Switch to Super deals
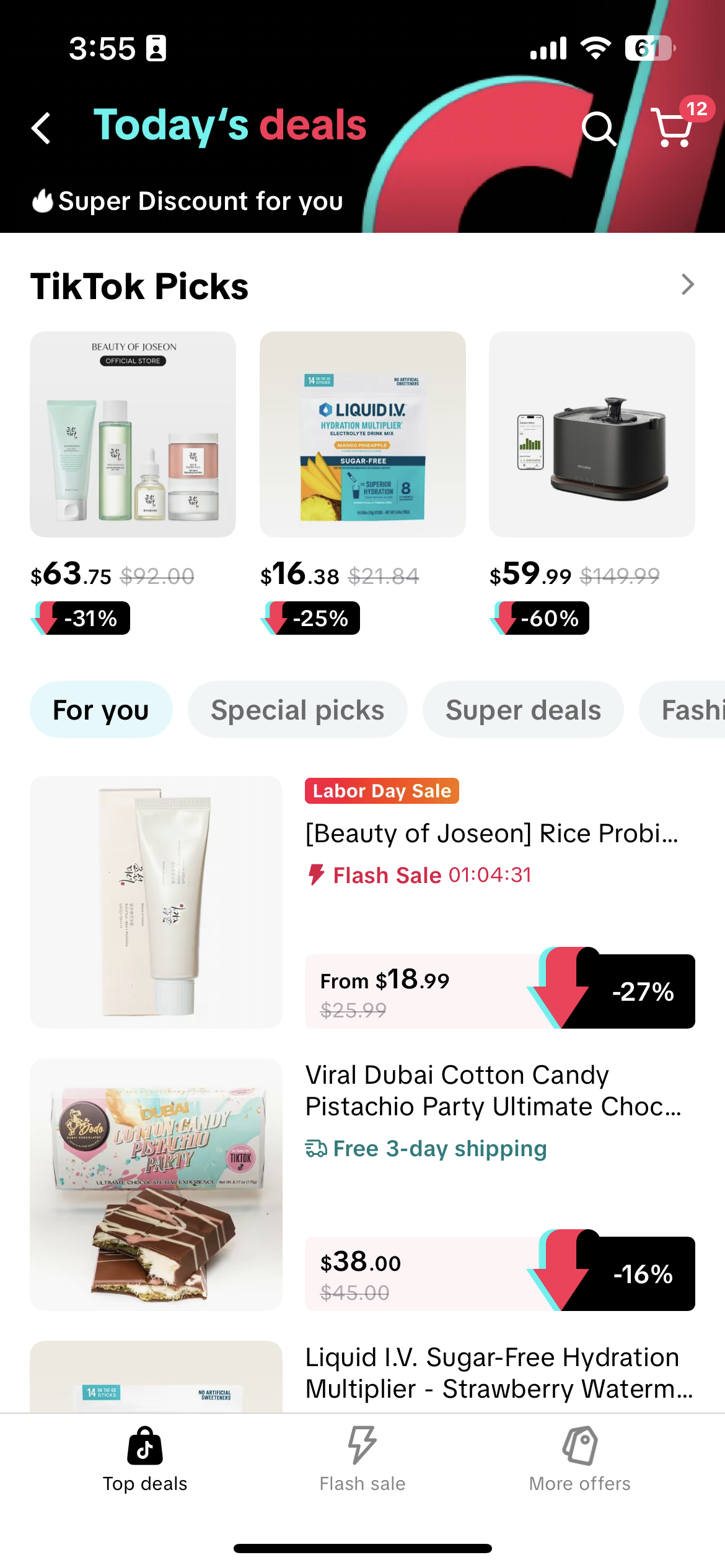Screen dimensions: 725x1568 tap(523, 710)
